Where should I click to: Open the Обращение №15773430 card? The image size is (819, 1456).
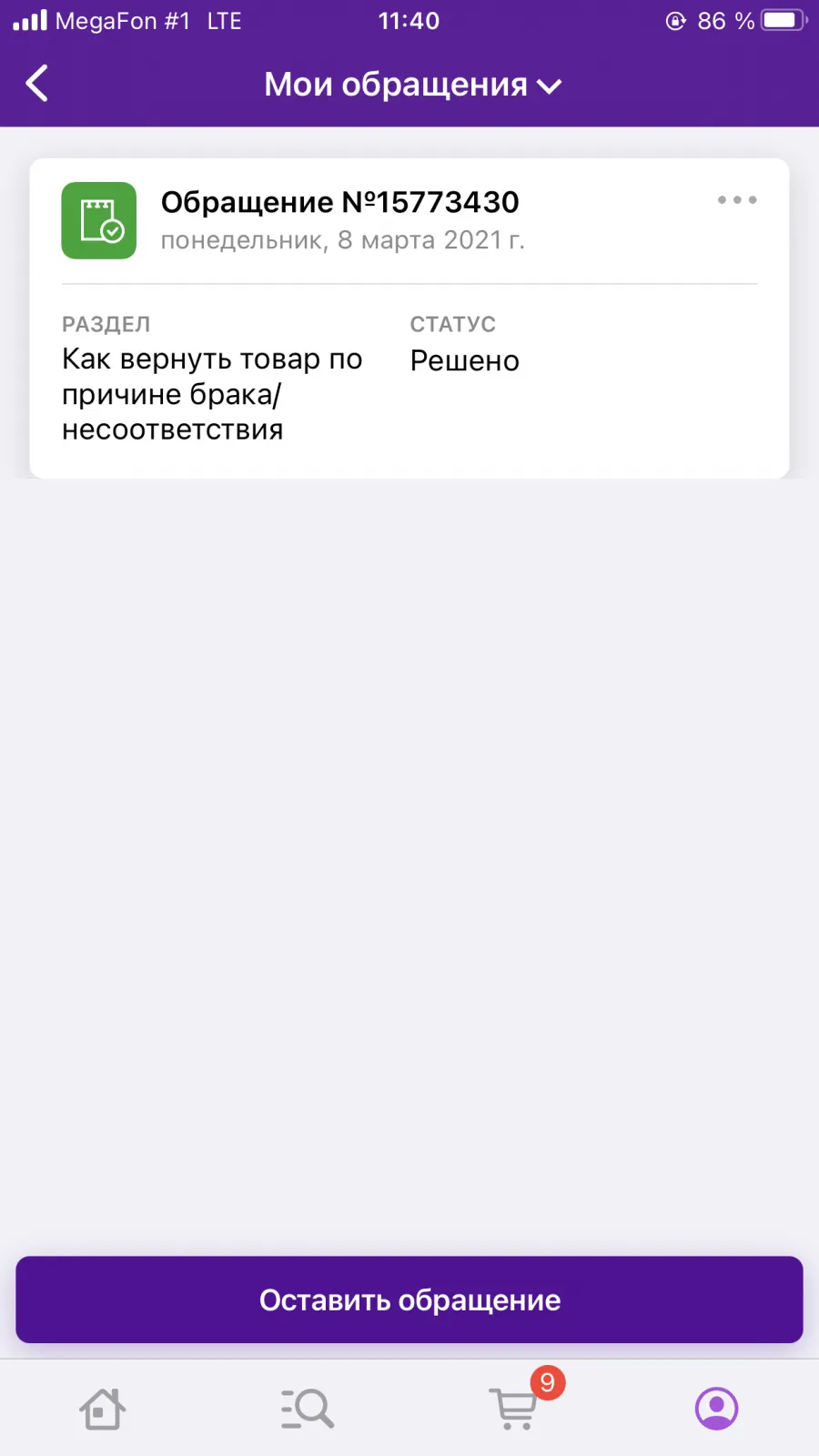click(409, 318)
